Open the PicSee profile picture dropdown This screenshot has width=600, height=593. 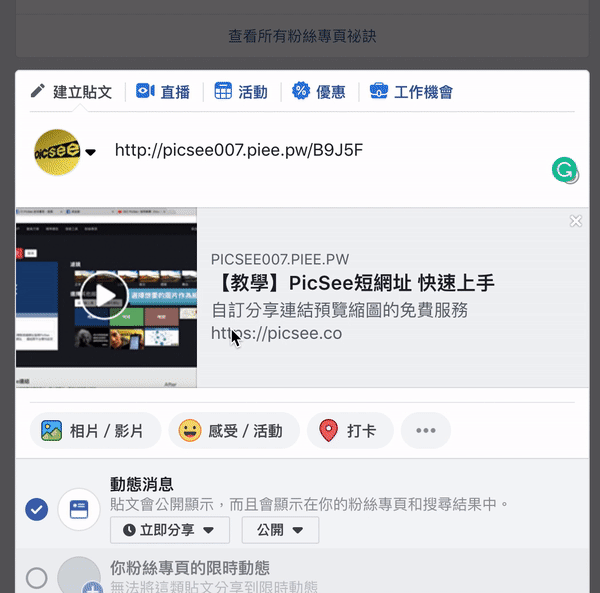point(90,153)
